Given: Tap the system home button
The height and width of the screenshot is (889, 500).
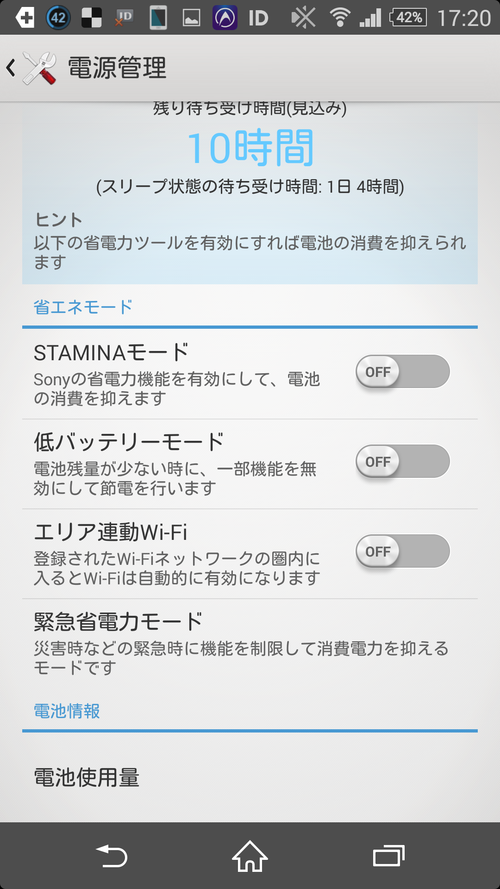Looking at the screenshot, I should [250, 856].
